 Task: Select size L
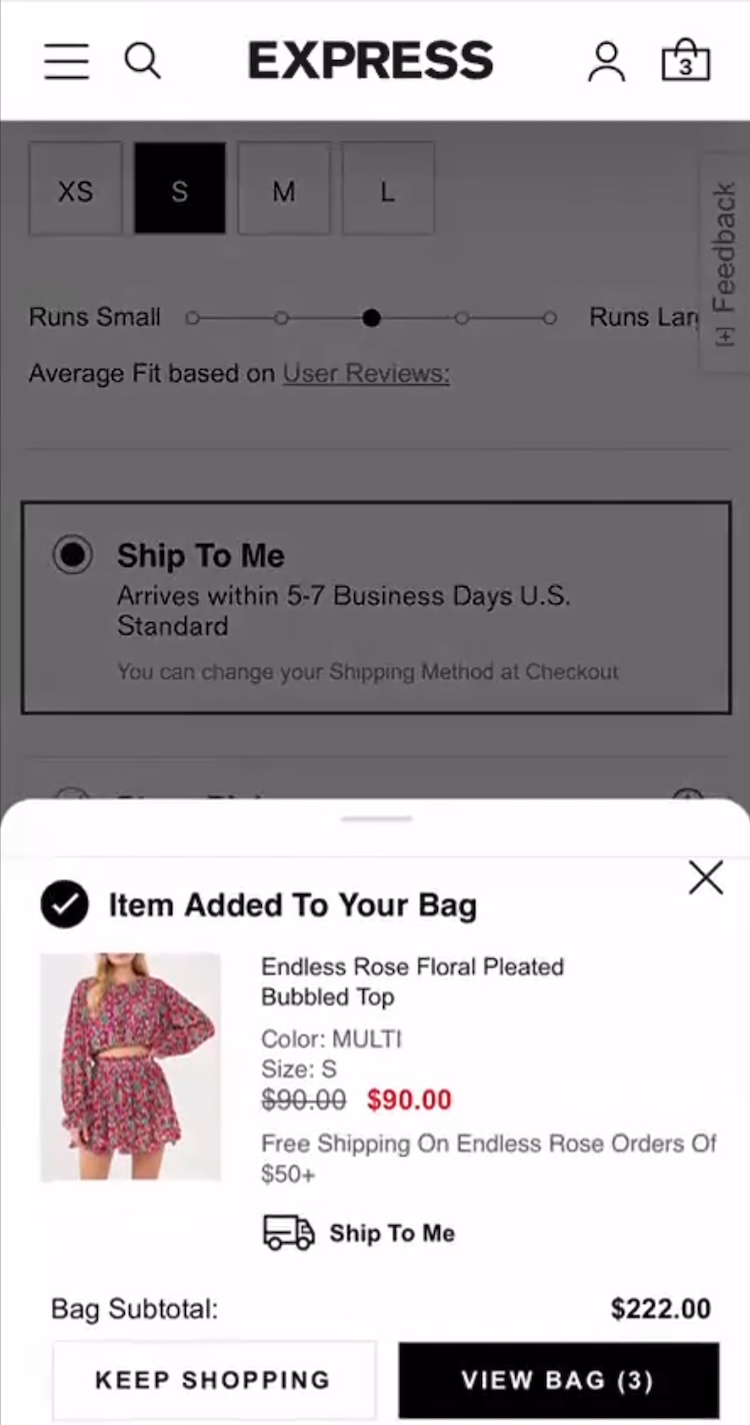click(x=387, y=189)
